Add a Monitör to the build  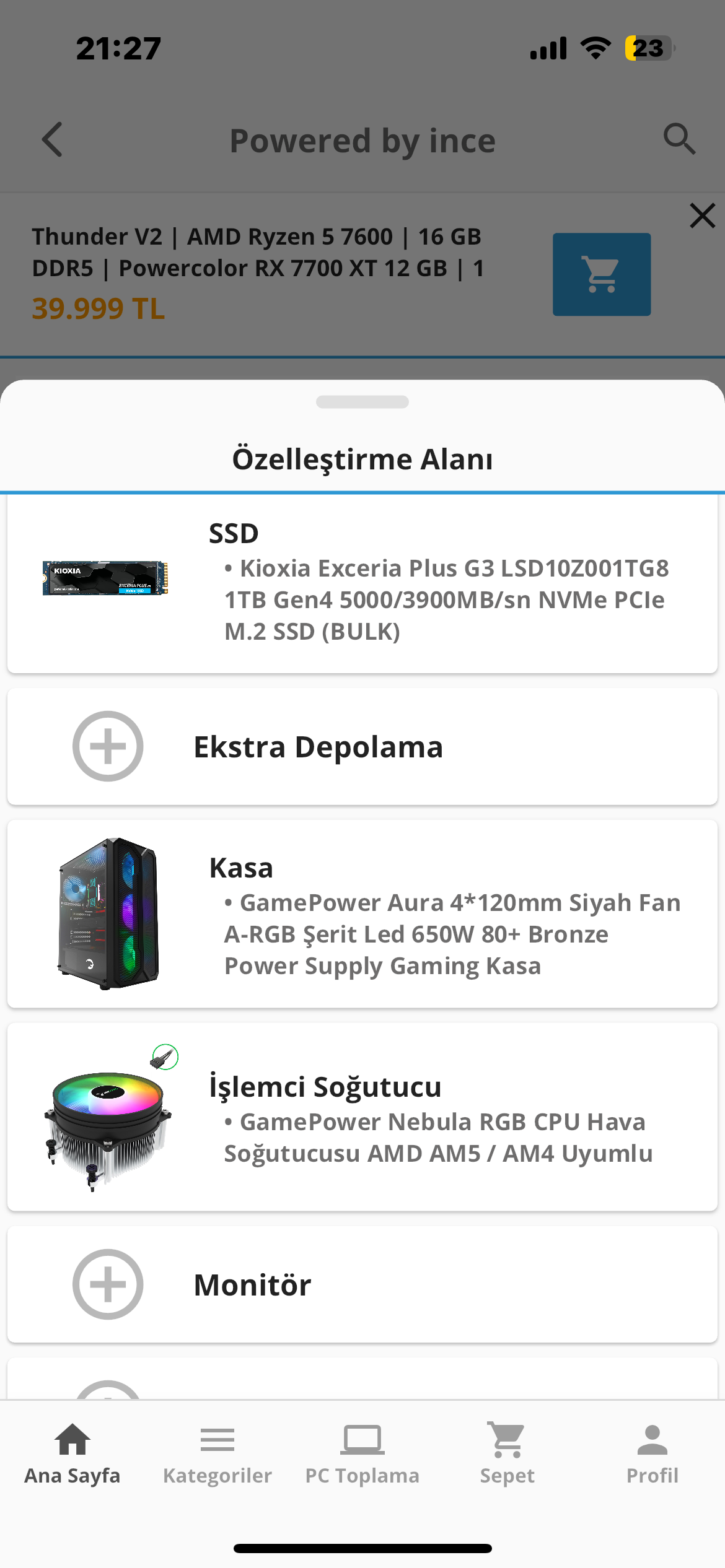[362, 1284]
